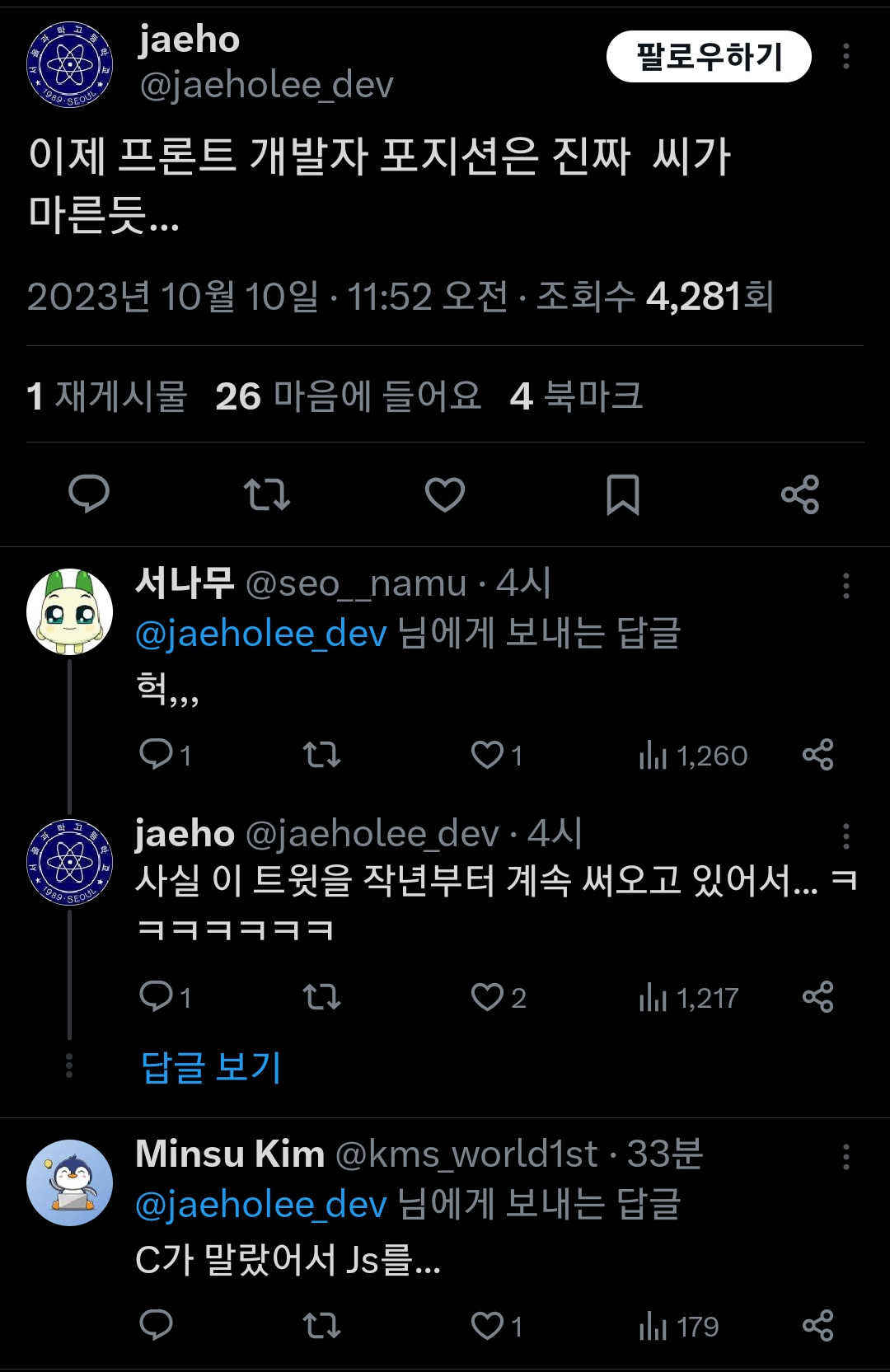View the 26 마음에 들어요 likes list
The height and width of the screenshot is (1372, 890).
[348, 396]
